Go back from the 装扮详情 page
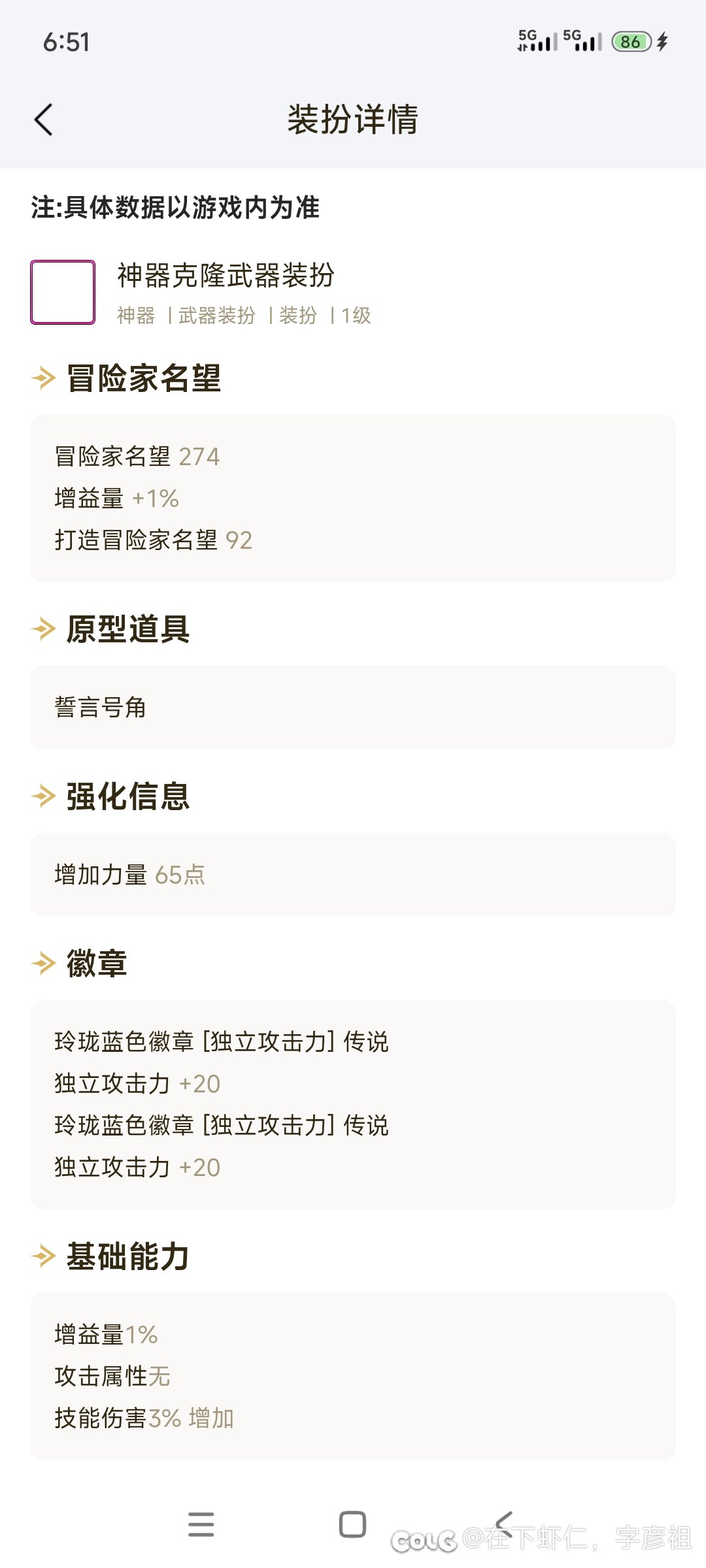706x1568 pixels. [43, 120]
